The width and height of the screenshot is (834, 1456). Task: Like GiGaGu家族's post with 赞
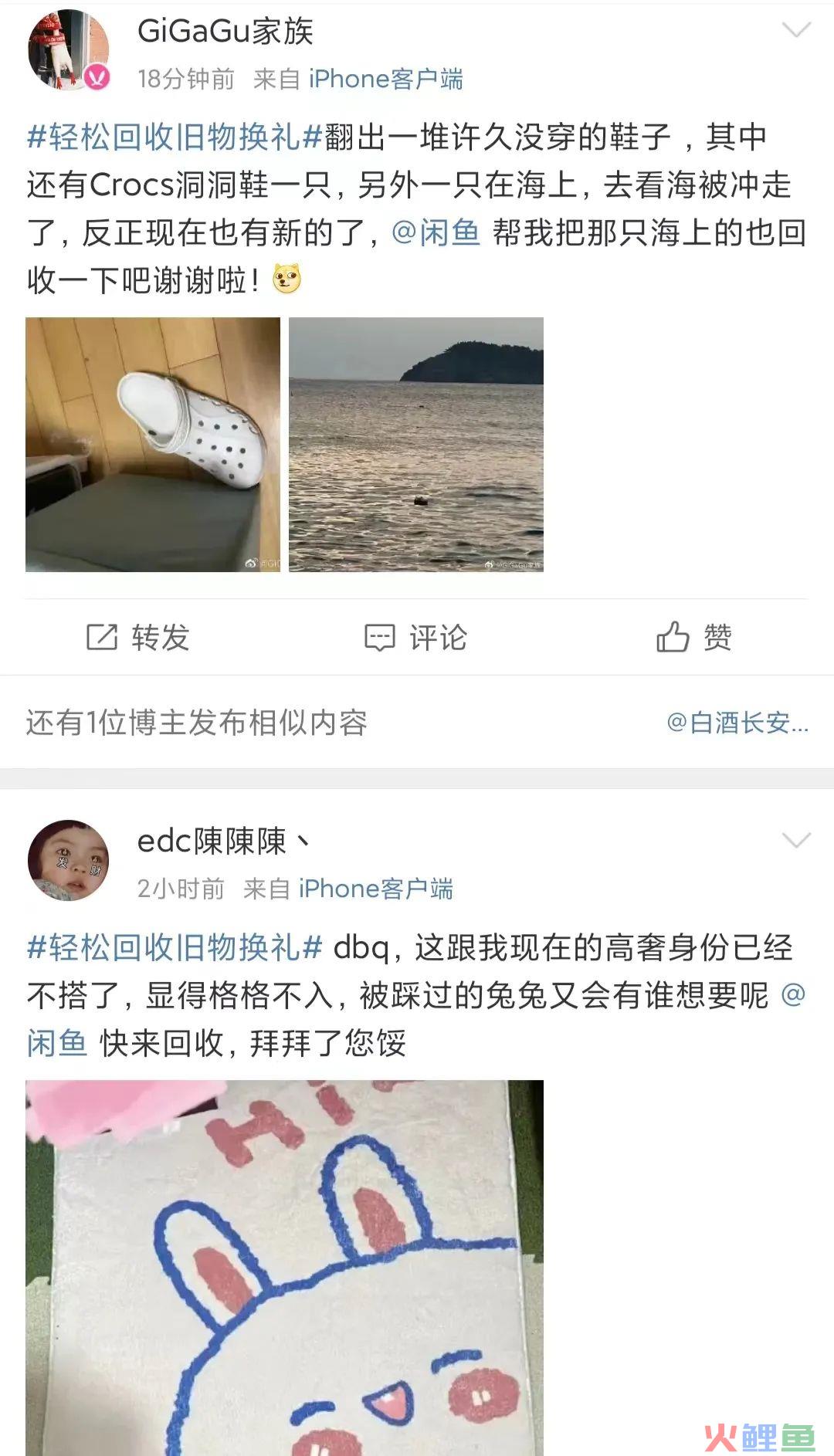[x=694, y=638]
